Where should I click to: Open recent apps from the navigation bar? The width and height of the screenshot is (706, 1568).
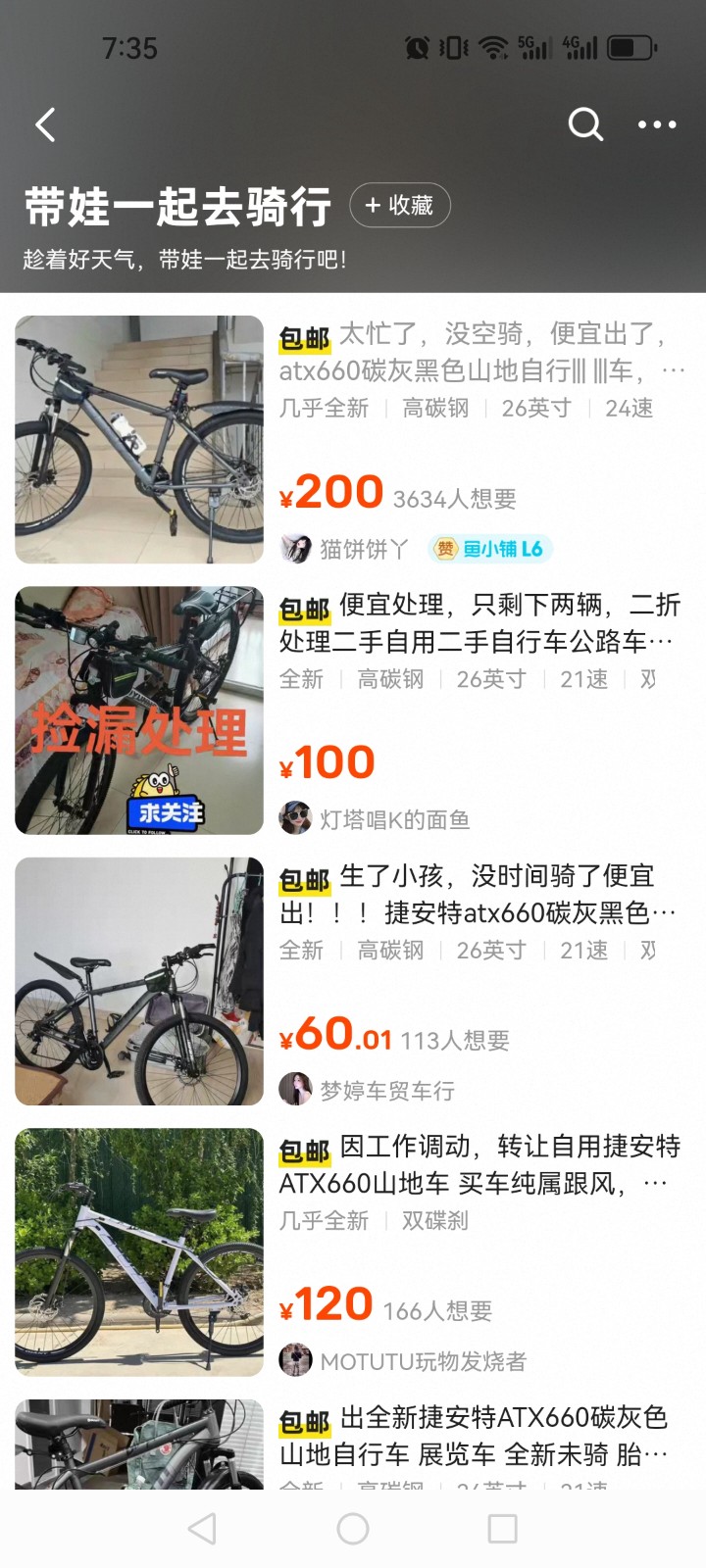point(503,1528)
